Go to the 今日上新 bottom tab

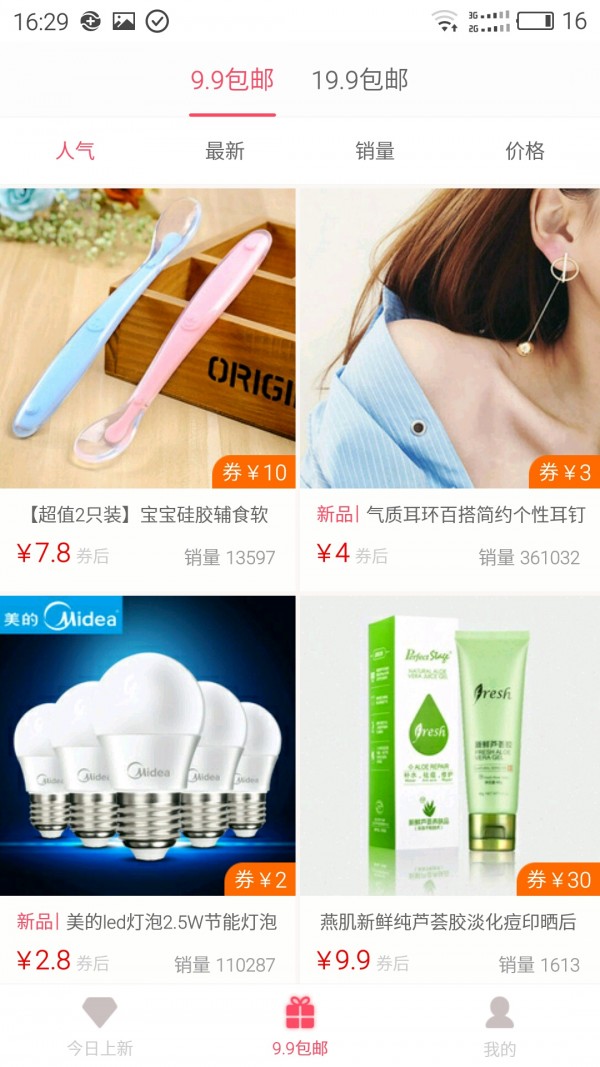coord(100,1026)
